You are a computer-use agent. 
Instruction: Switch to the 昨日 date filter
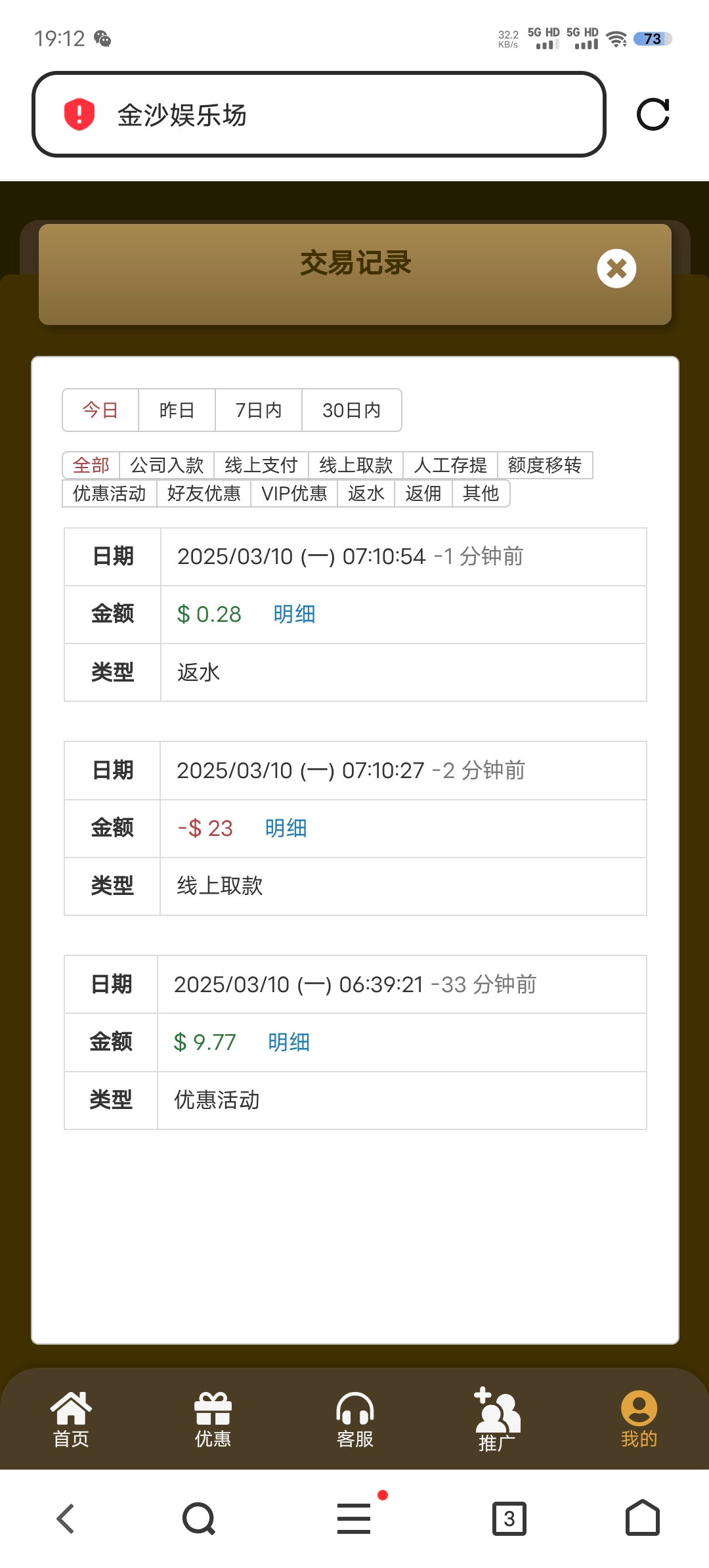(x=177, y=410)
